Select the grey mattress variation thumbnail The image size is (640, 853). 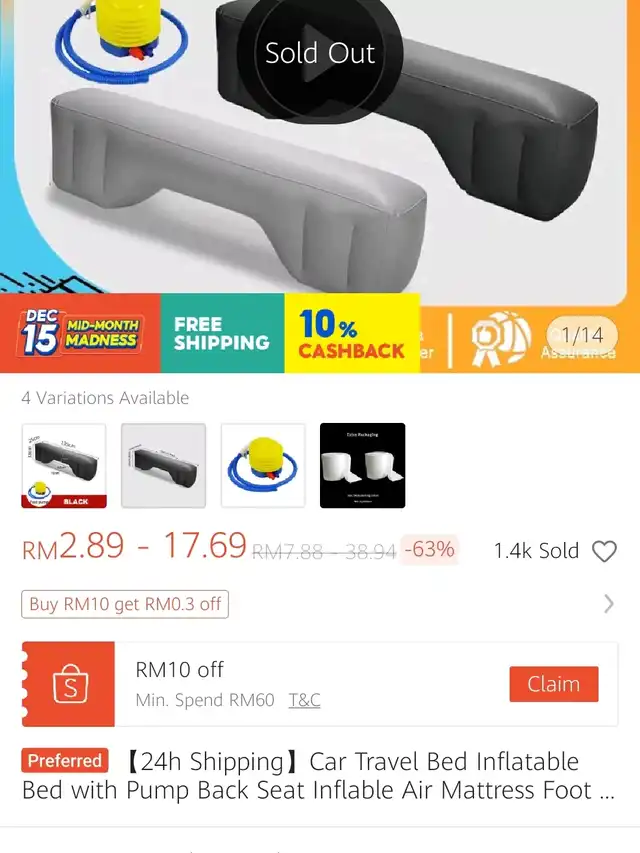[x=163, y=465]
